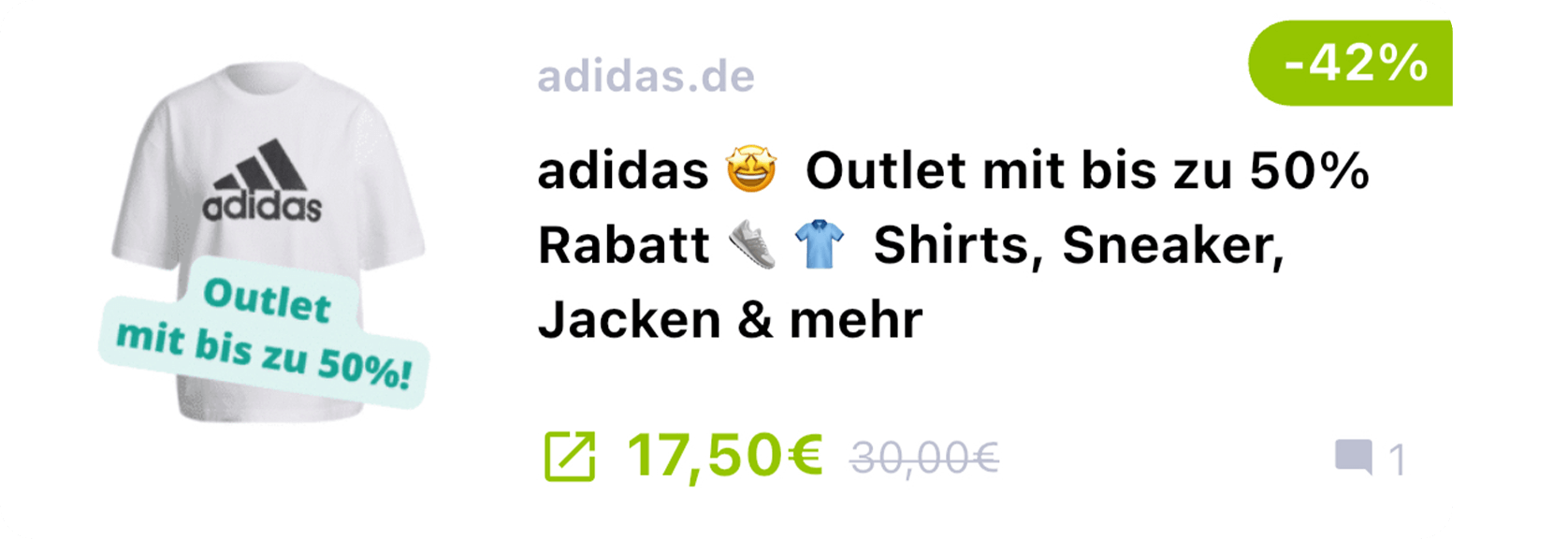The height and width of the screenshot is (539, 1568).
Task: Open the deal's external link icon
Action: [570, 458]
